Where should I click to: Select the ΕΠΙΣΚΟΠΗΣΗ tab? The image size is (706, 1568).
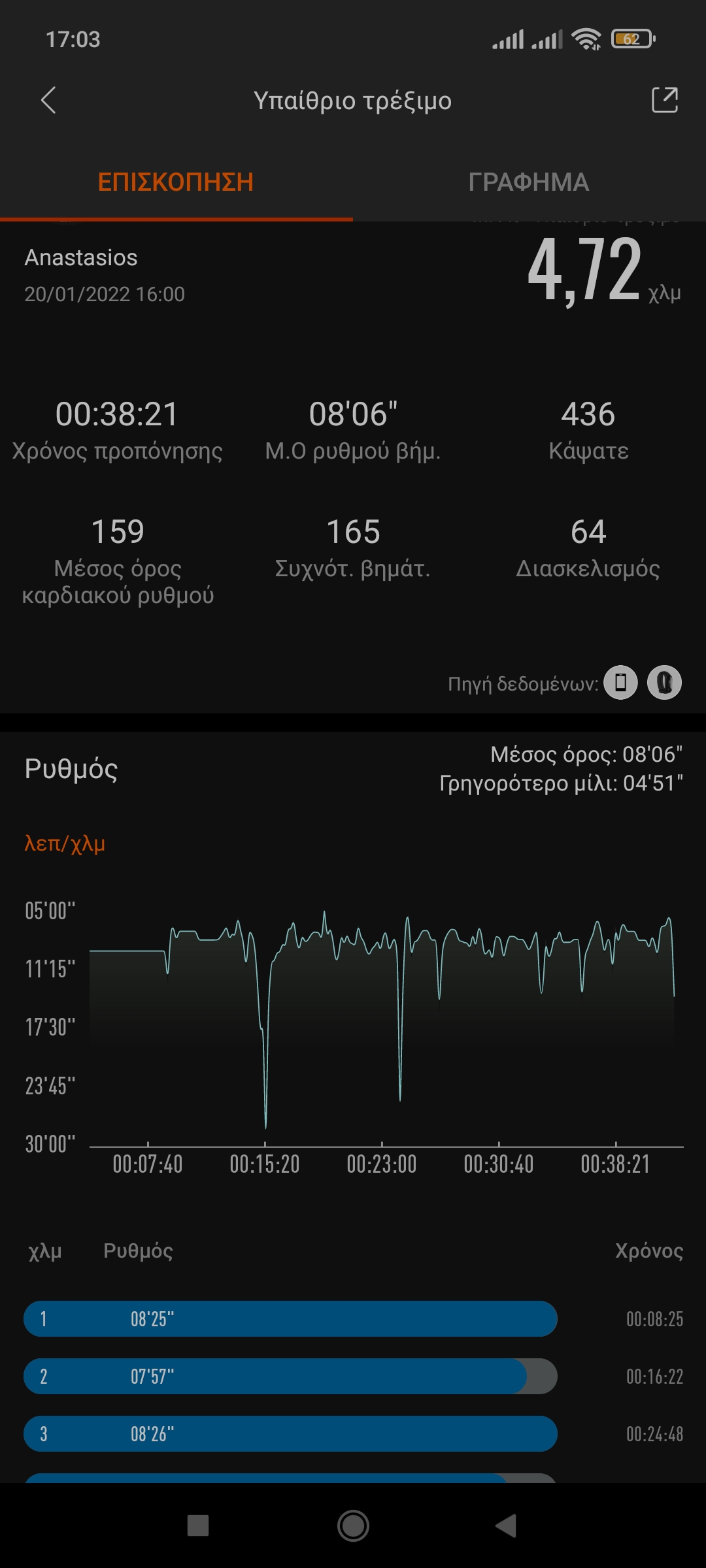(176, 182)
